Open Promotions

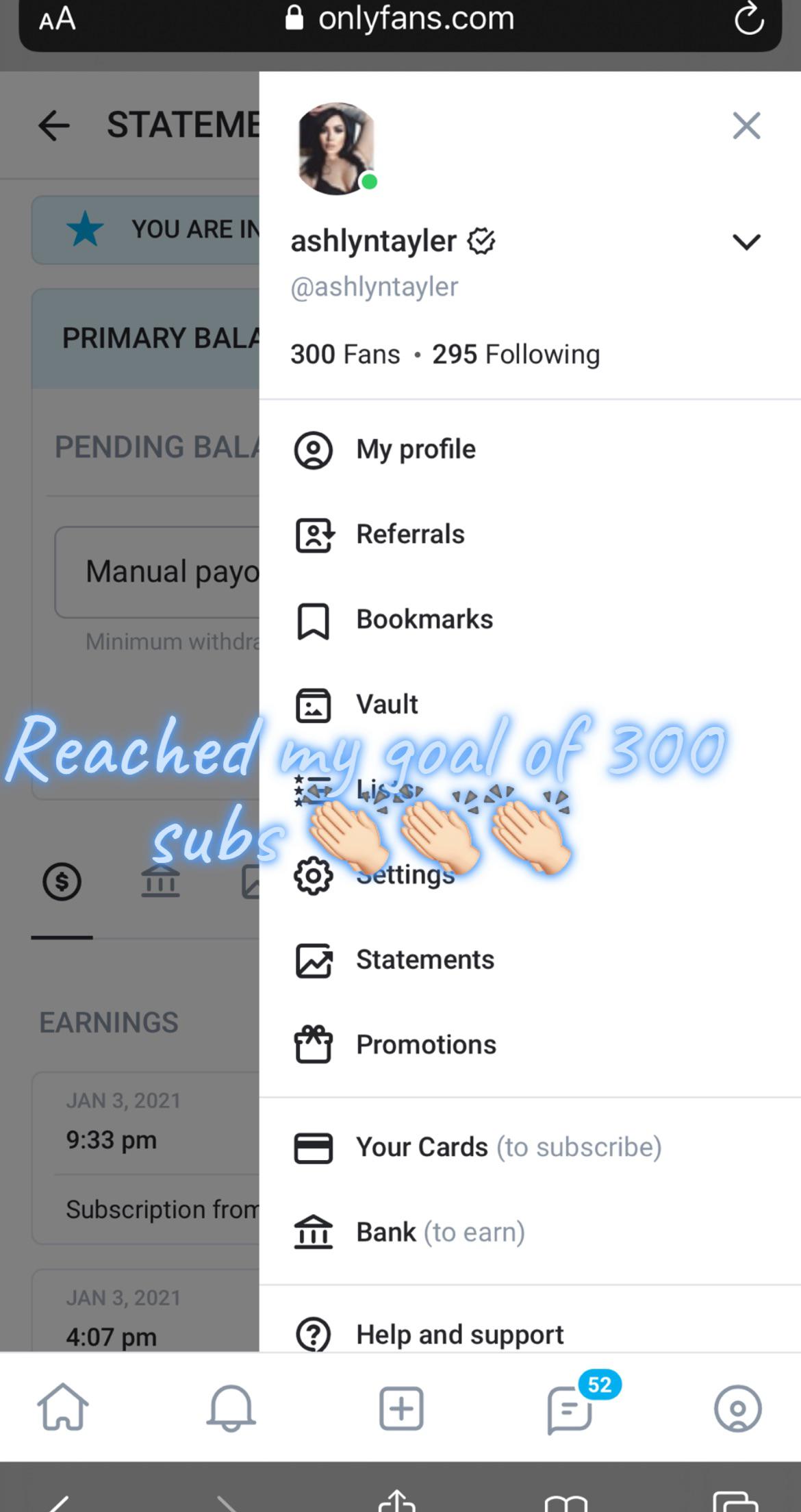(x=425, y=1045)
